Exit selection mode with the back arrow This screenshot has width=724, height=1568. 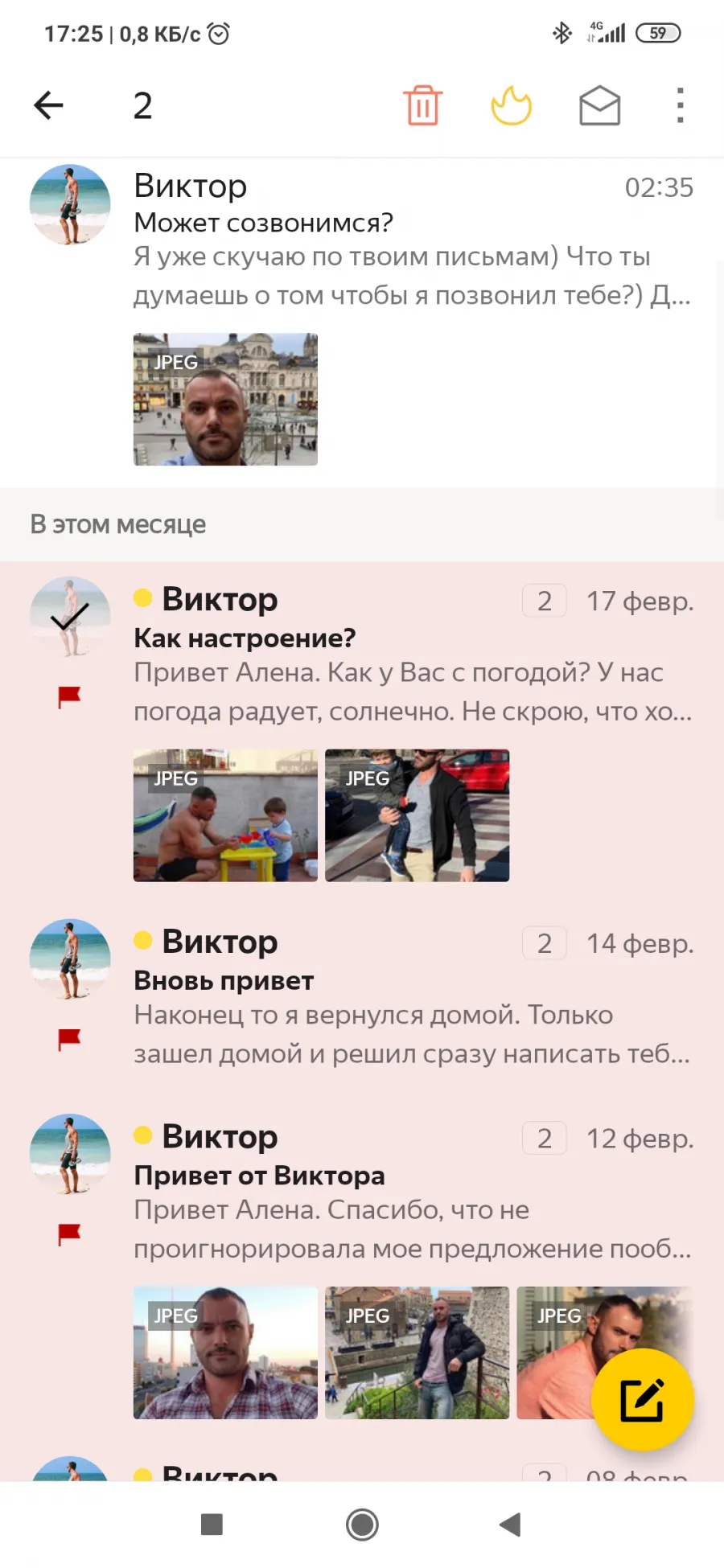(48, 105)
